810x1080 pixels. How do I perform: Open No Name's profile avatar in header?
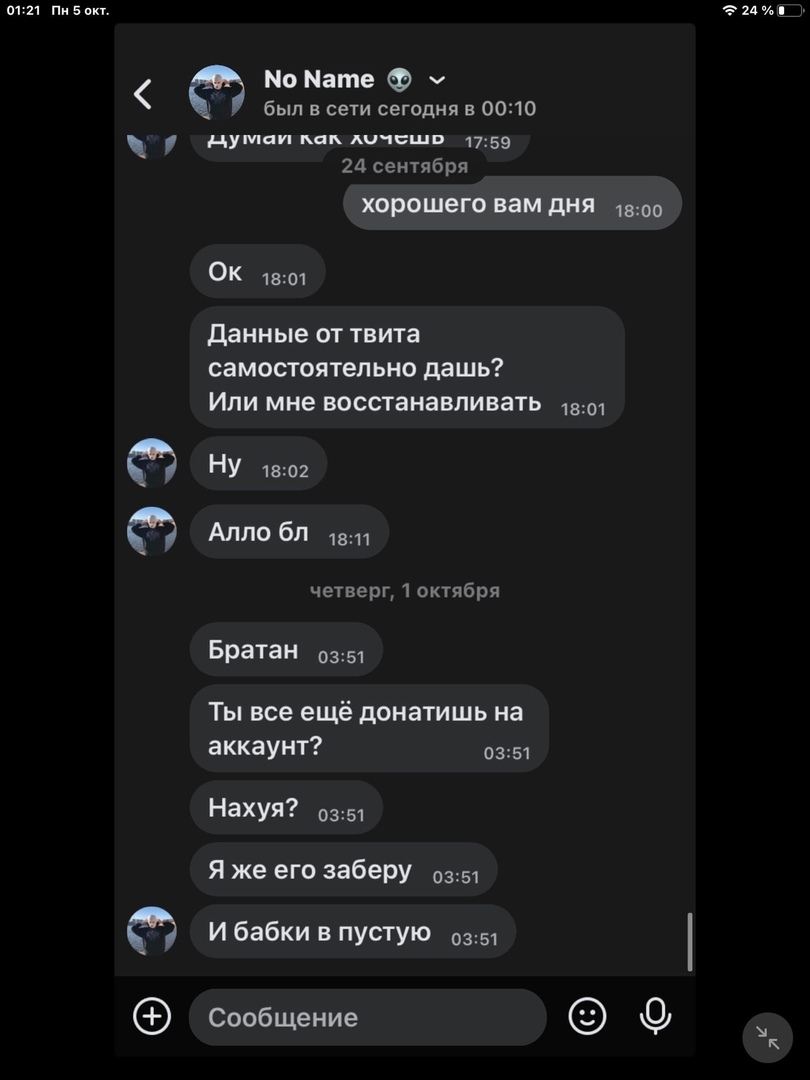coord(217,93)
